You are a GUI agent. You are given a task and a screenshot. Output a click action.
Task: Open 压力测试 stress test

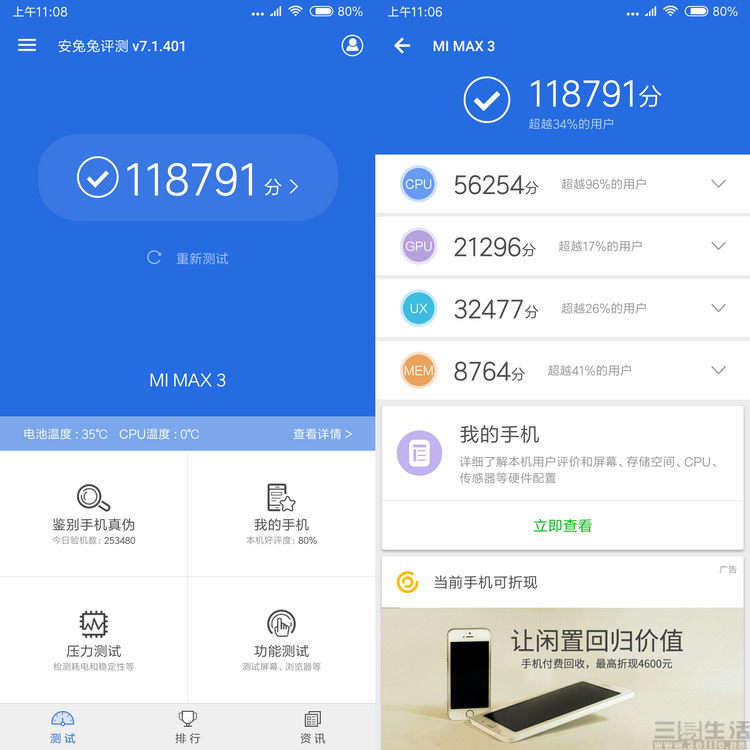[x=94, y=640]
